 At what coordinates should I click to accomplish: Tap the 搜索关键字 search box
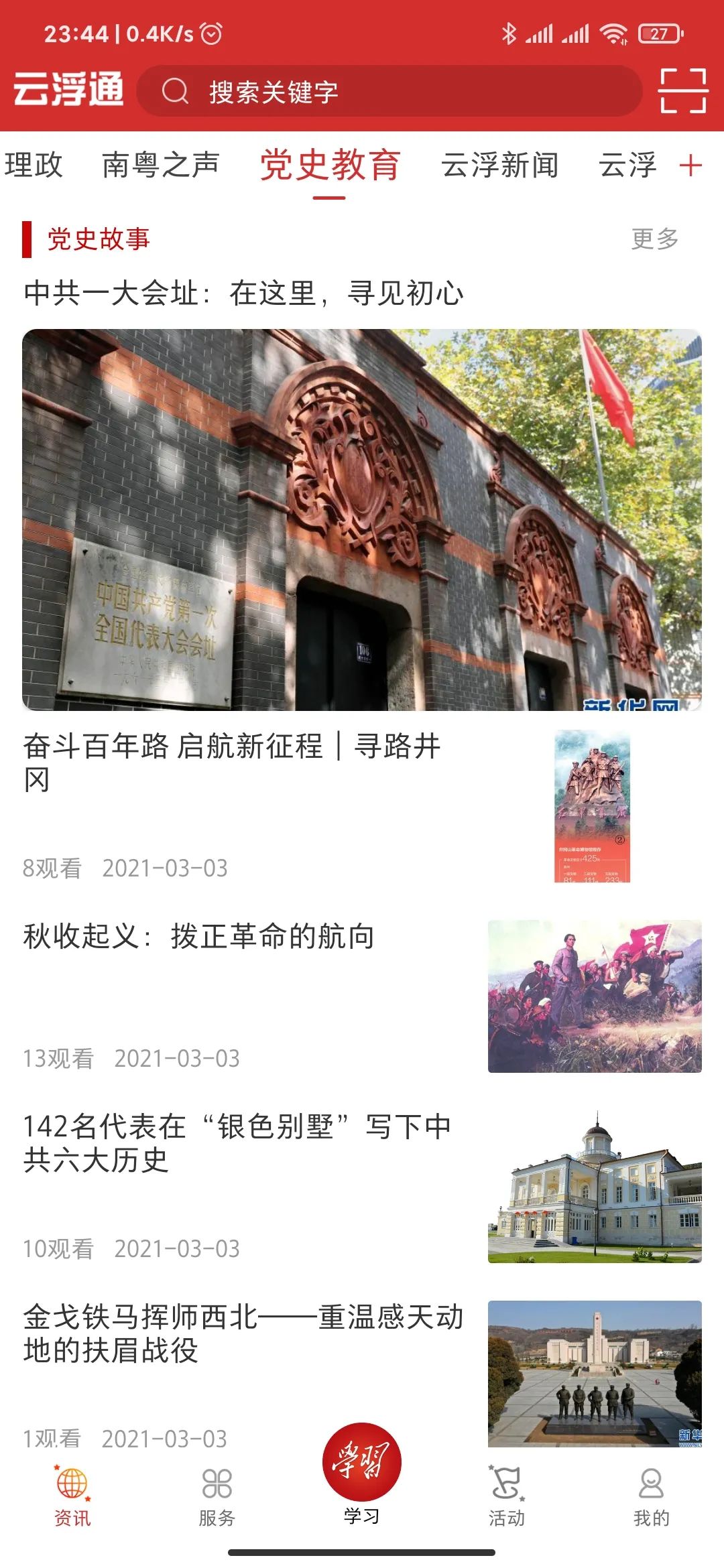[389, 91]
